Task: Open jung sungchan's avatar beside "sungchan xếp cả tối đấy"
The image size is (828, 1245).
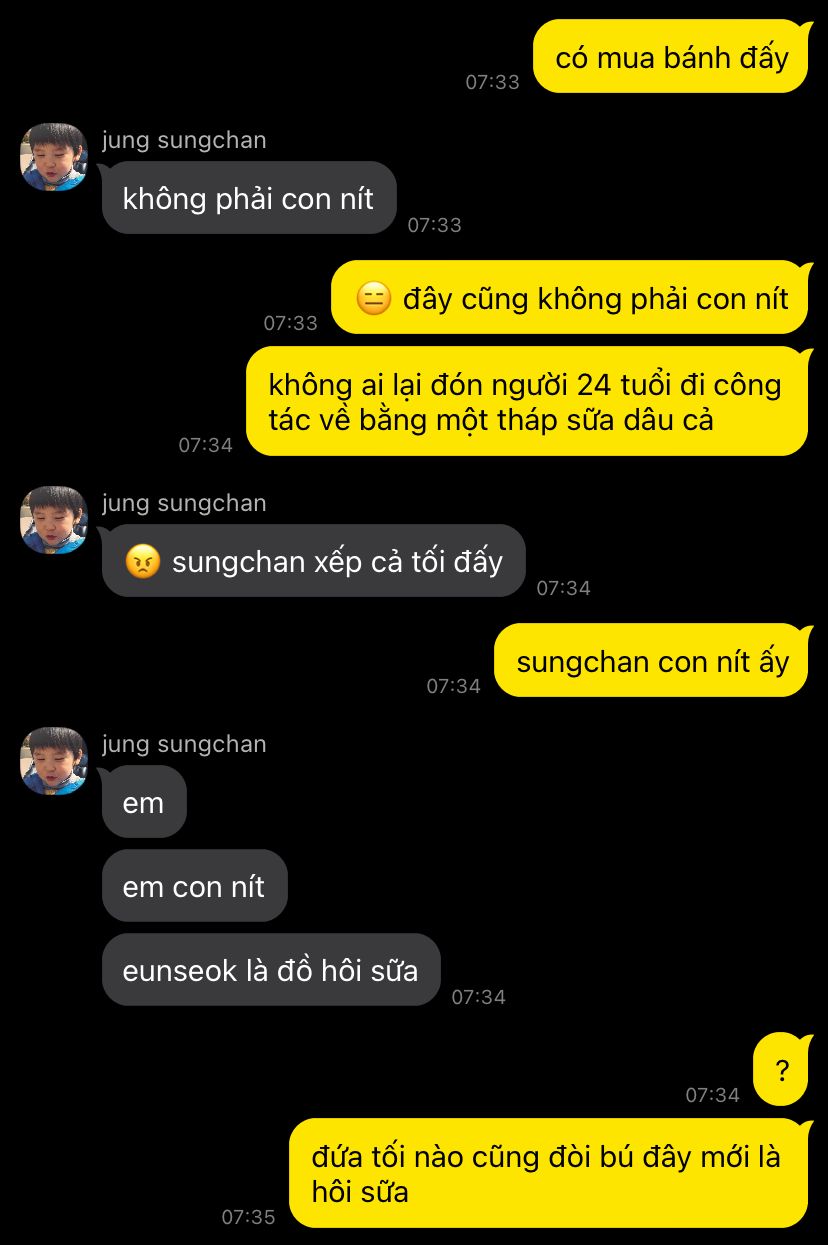Action: pyautogui.click(x=54, y=520)
